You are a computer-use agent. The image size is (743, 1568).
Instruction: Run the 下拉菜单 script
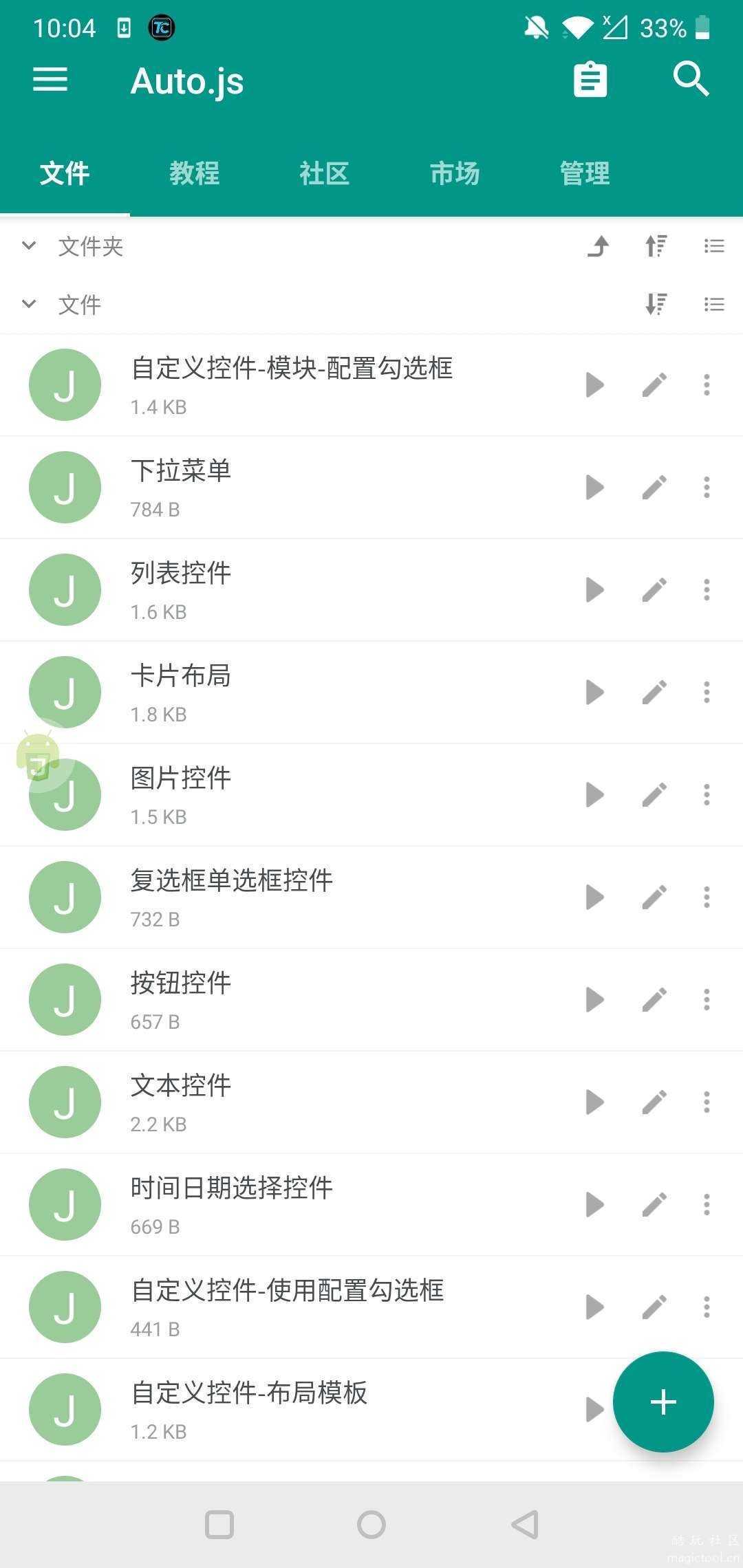click(594, 488)
